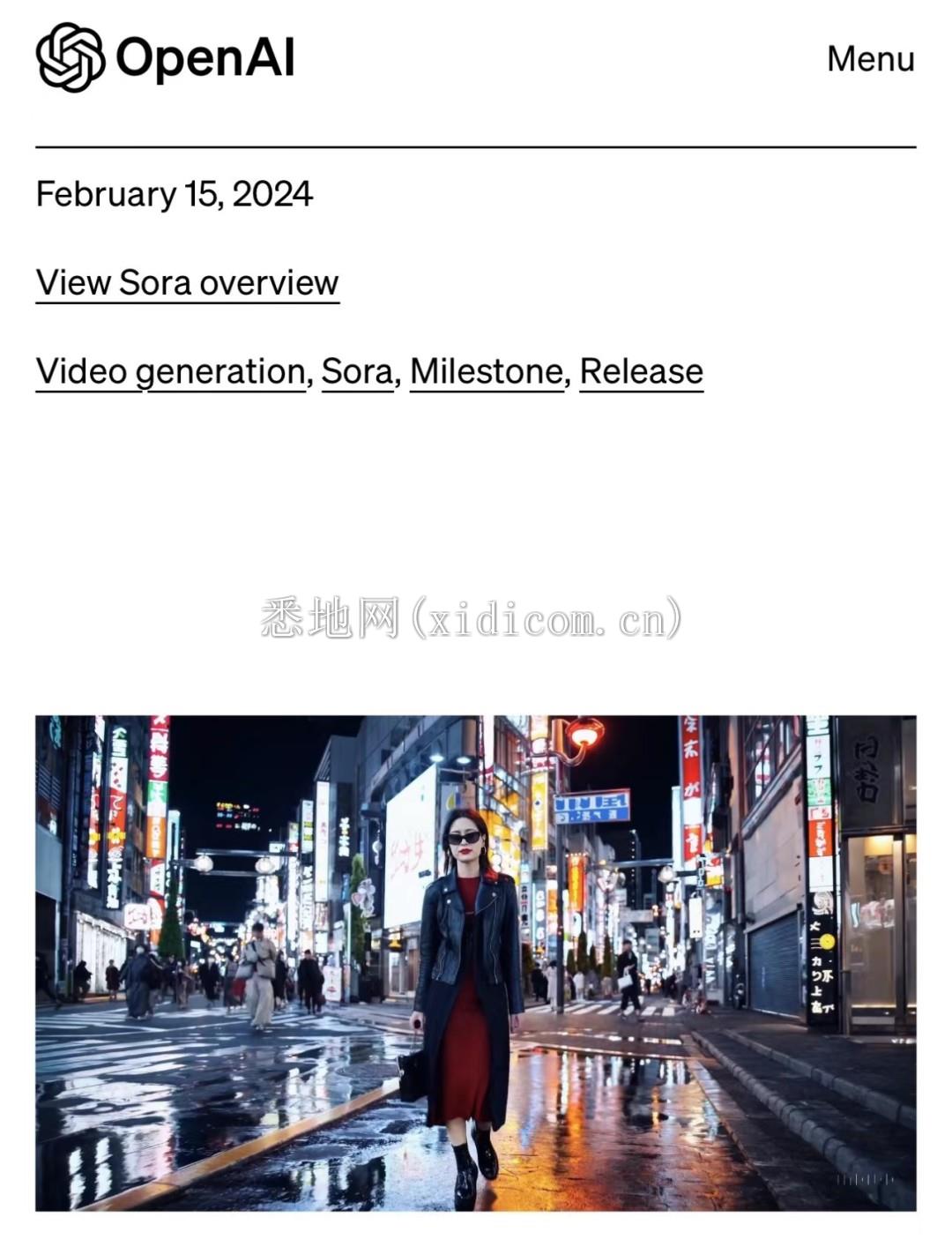Select the Video generation tag
This screenshot has width=952, height=1247.
(x=170, y=371)
